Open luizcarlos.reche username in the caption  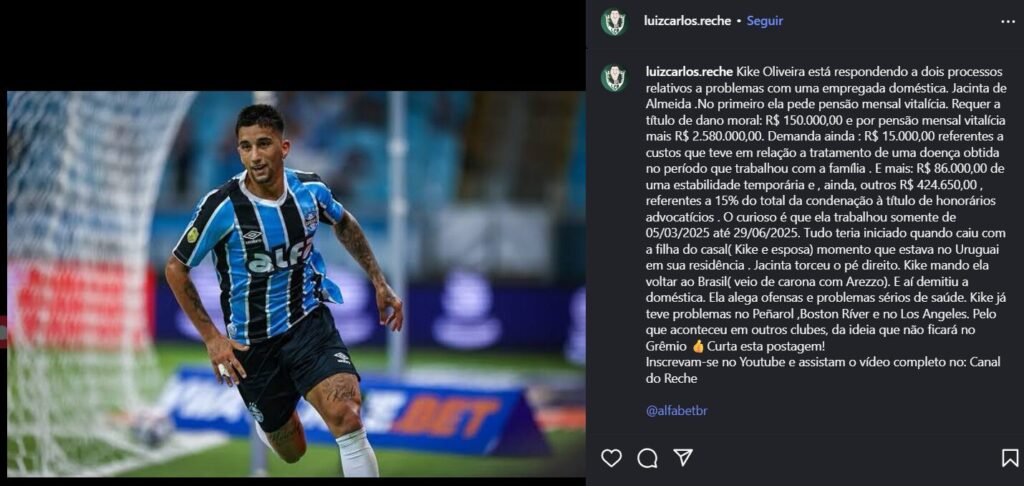(x=688, y=72)
